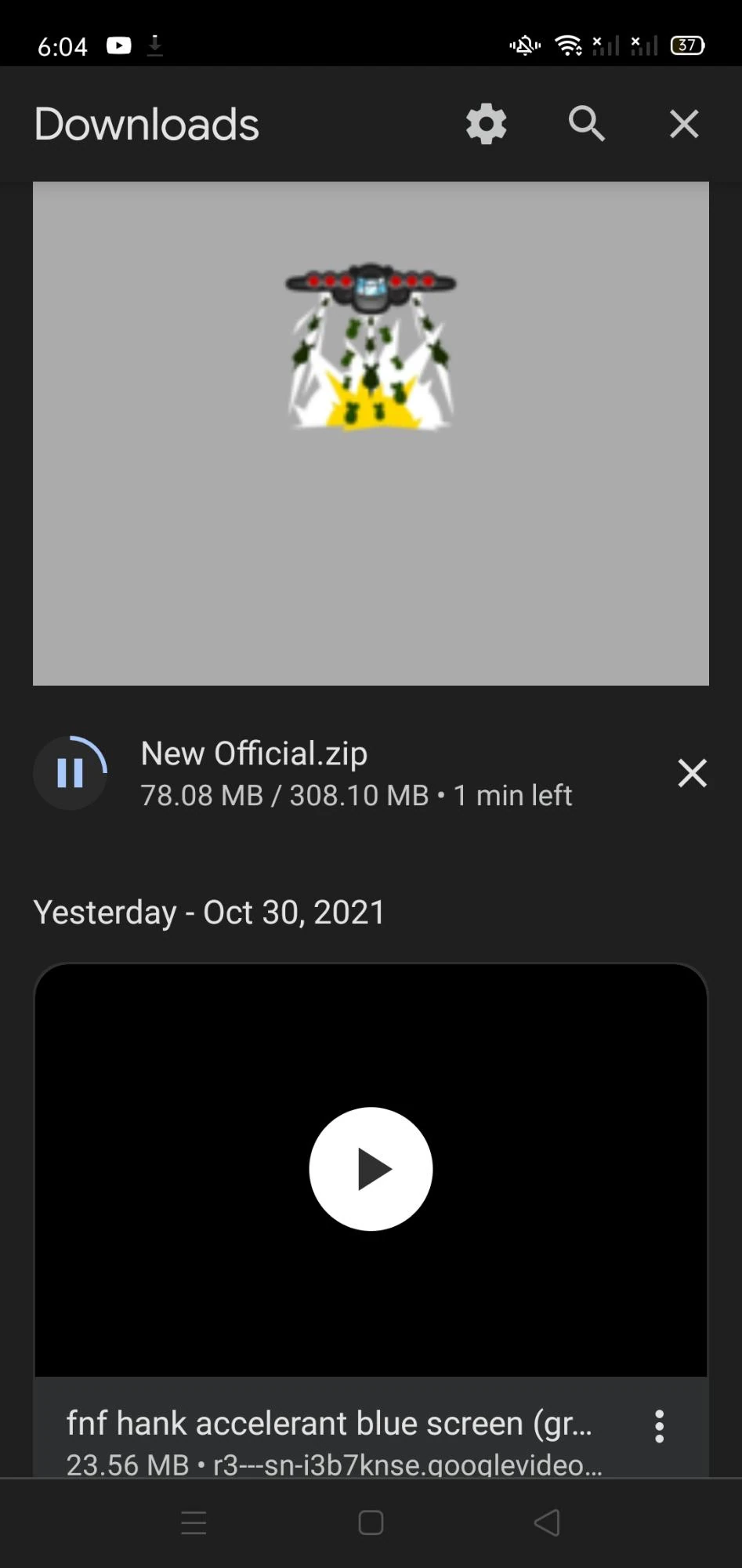
Task: Open recent apps from navigation bar
Action: pos(194,1523)
